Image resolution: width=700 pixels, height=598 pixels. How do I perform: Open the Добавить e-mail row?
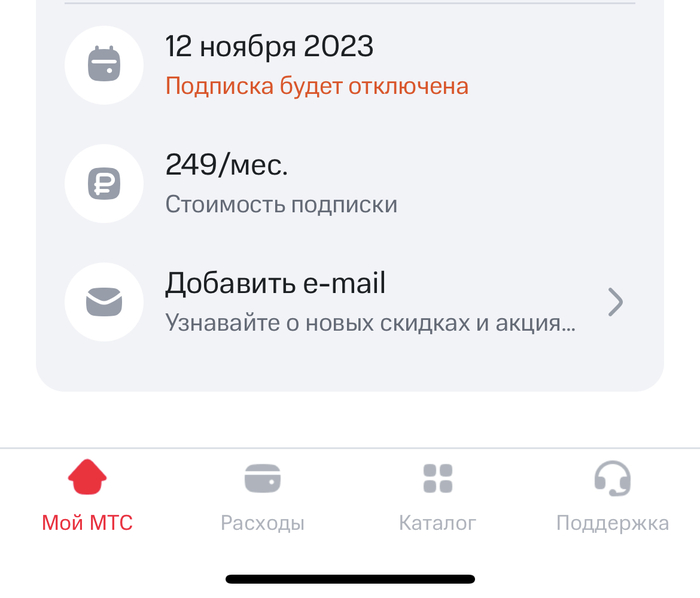[x=350, y=302]
